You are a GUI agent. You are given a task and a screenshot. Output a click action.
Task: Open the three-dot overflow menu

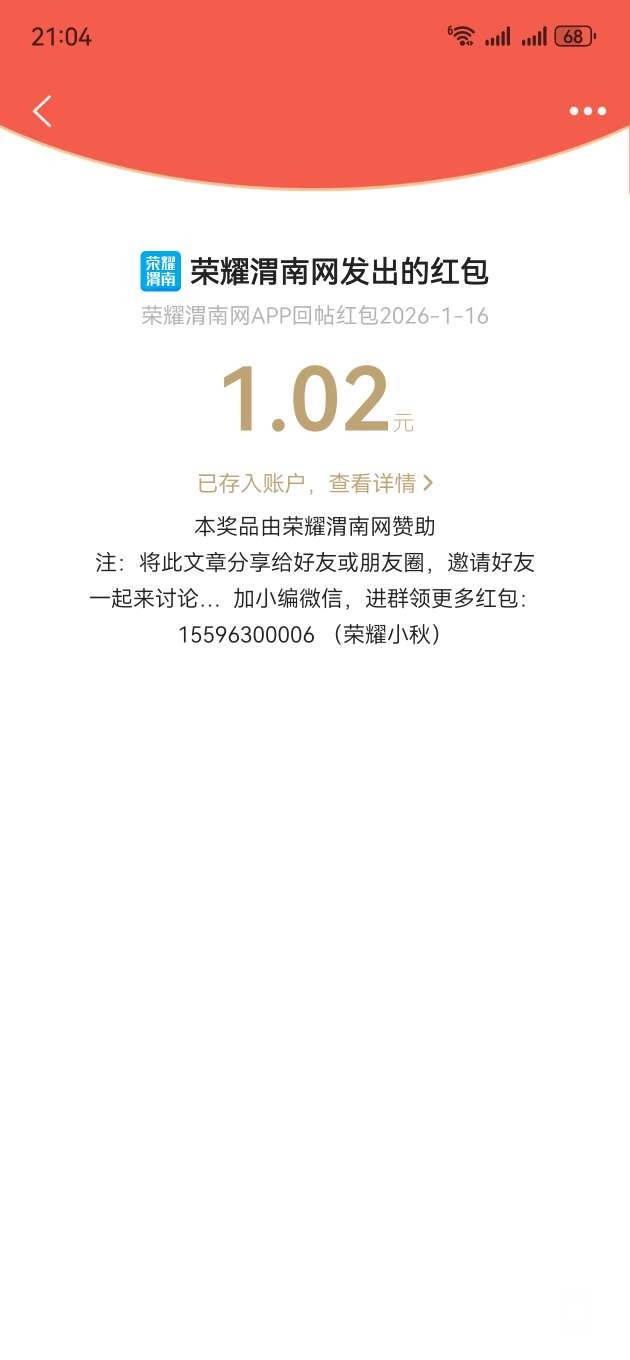587,111
